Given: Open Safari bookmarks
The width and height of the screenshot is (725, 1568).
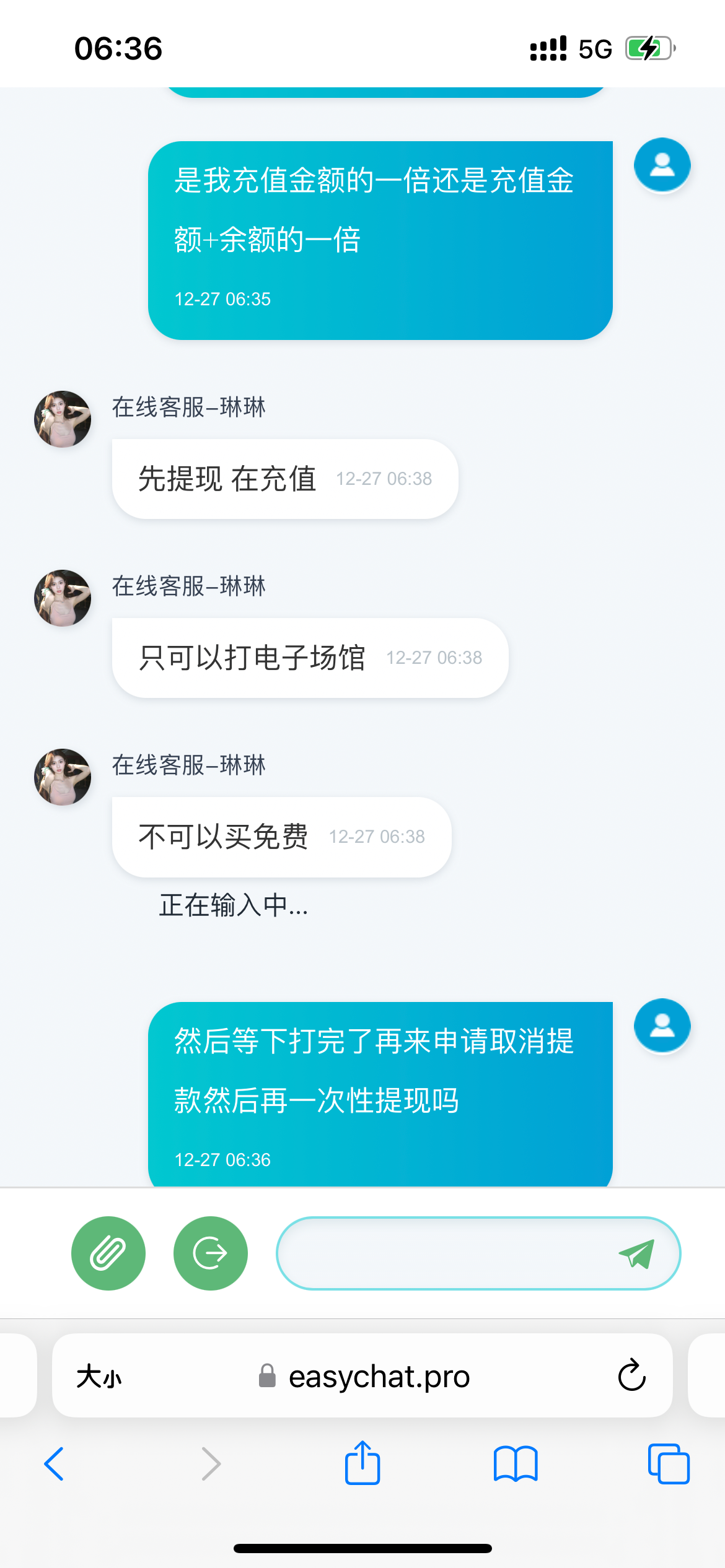Looking at the screenshot, I should pyautogui.click(x=516, y=1464).
